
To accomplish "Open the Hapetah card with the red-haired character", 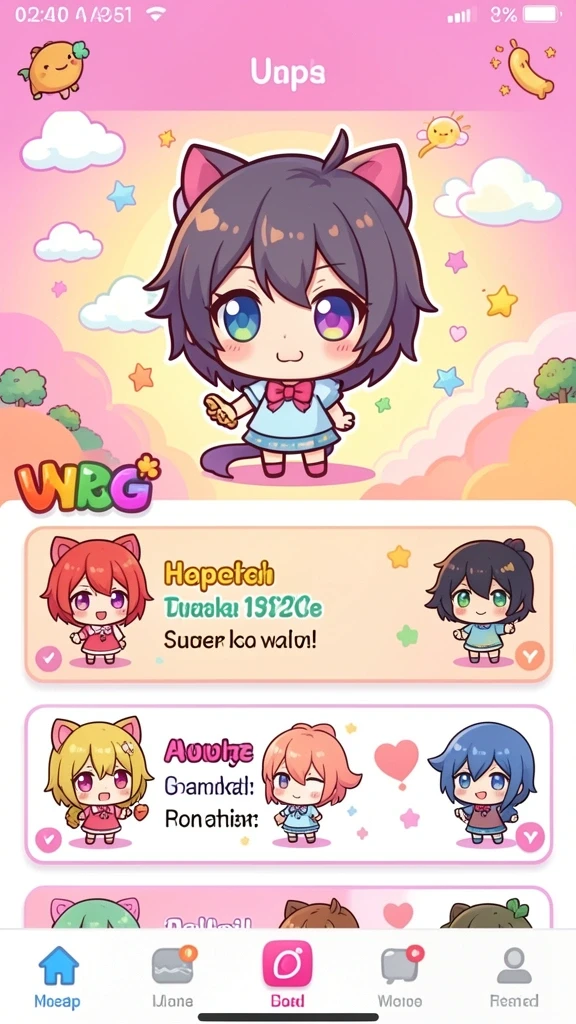I will (289, 604).
